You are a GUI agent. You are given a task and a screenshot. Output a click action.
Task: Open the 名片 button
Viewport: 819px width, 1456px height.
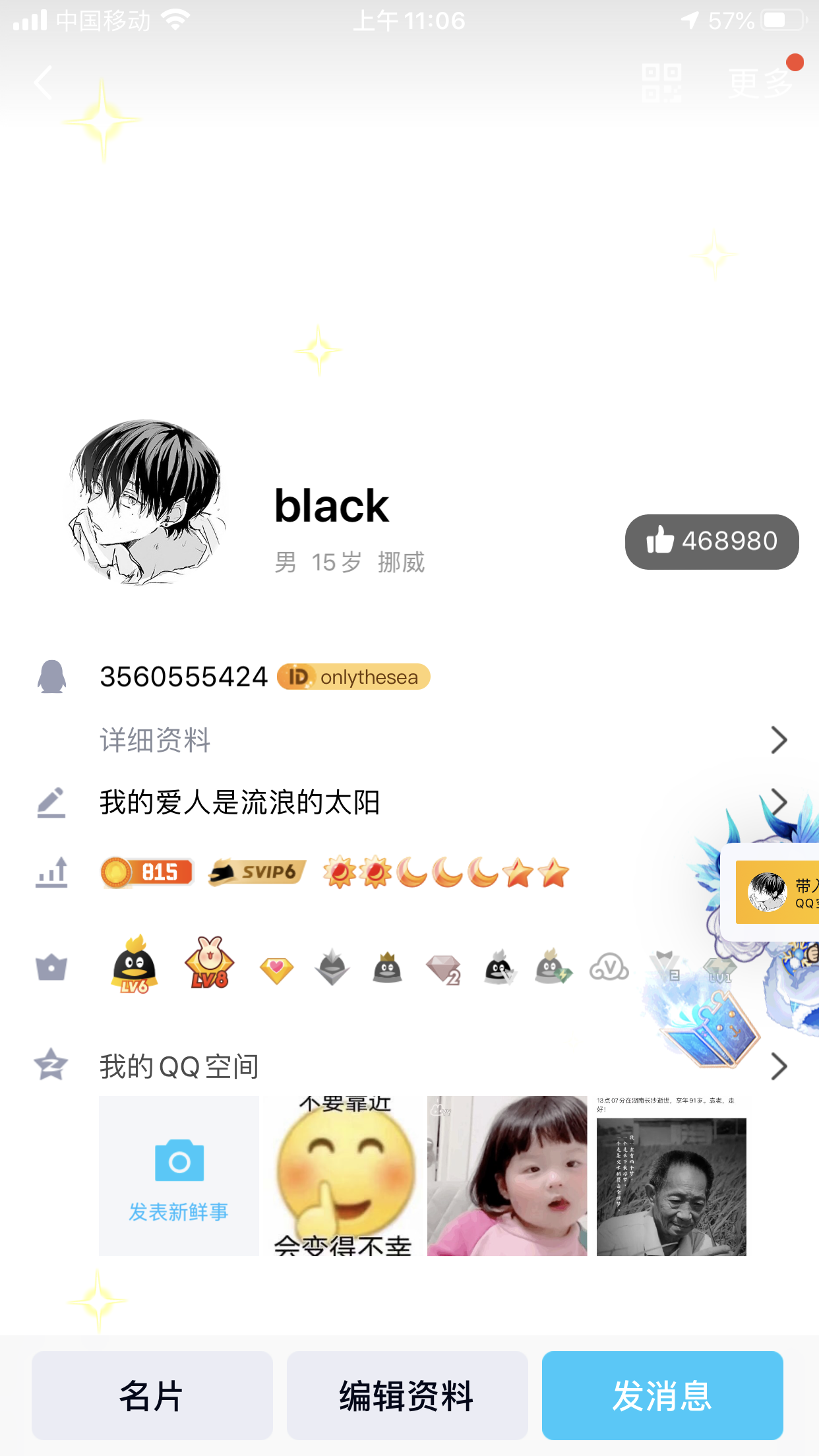(152, 1395)
